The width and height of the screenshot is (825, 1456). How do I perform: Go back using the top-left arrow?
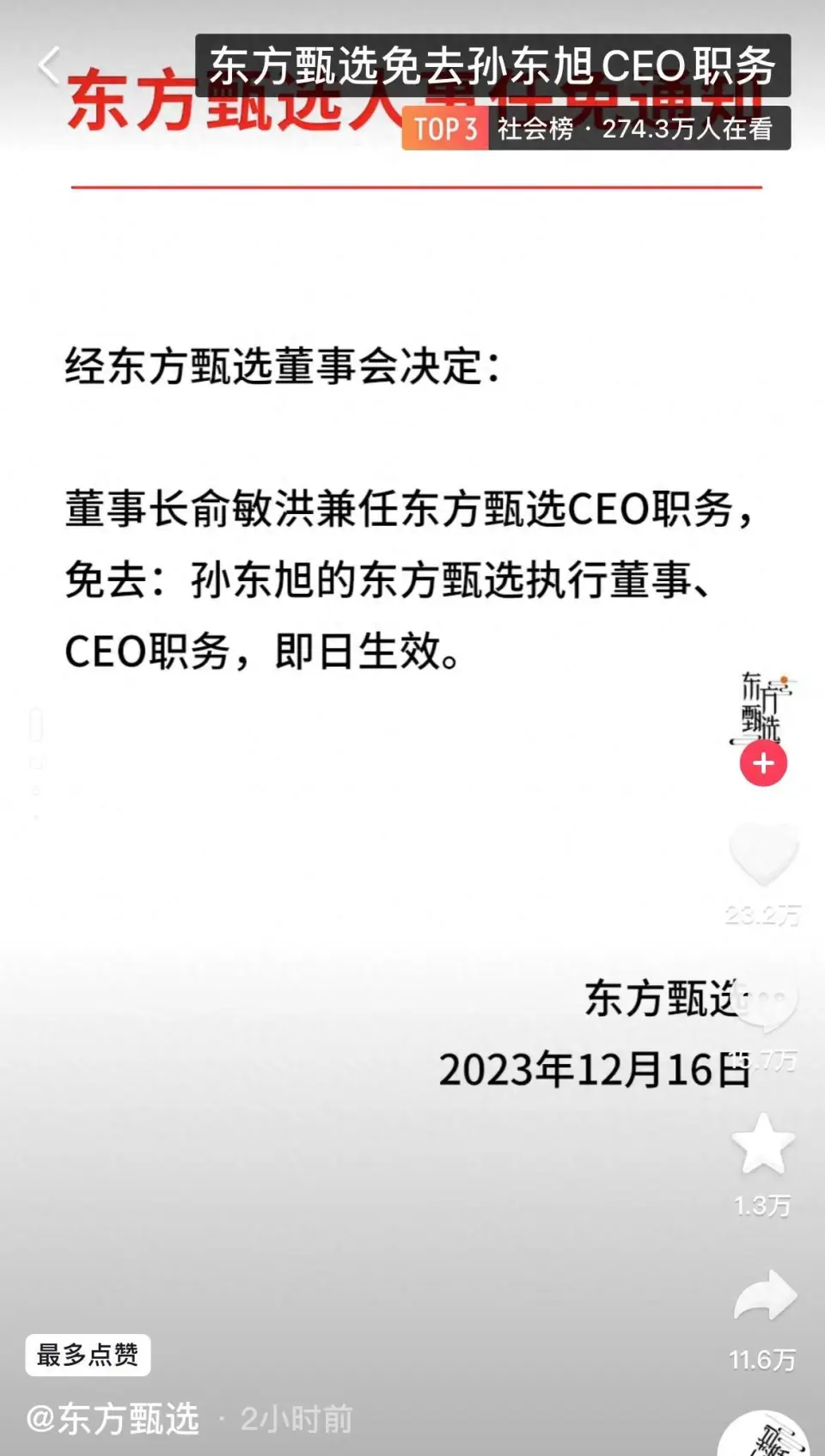pos(49,66)
